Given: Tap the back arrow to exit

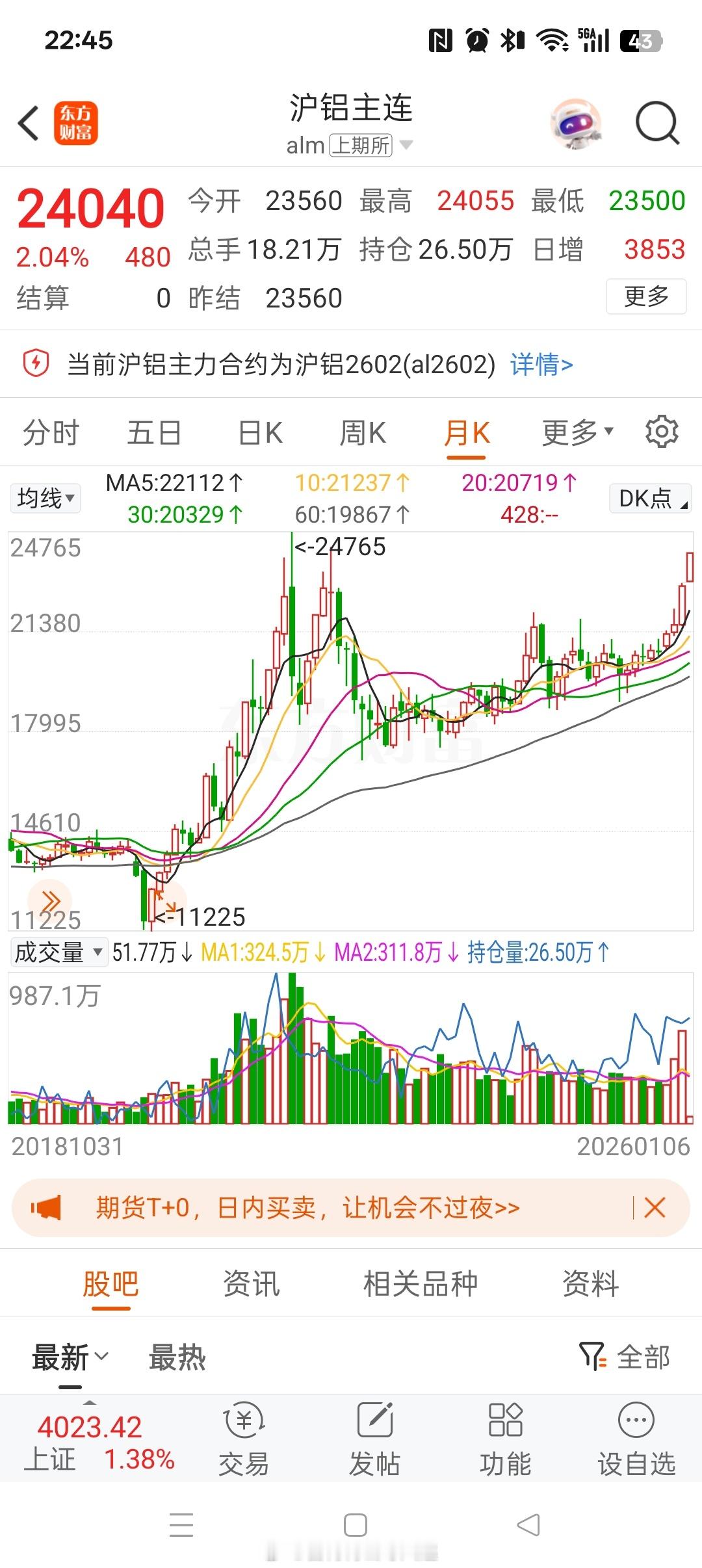Looking at the screenshot, I should click(27, 124).
